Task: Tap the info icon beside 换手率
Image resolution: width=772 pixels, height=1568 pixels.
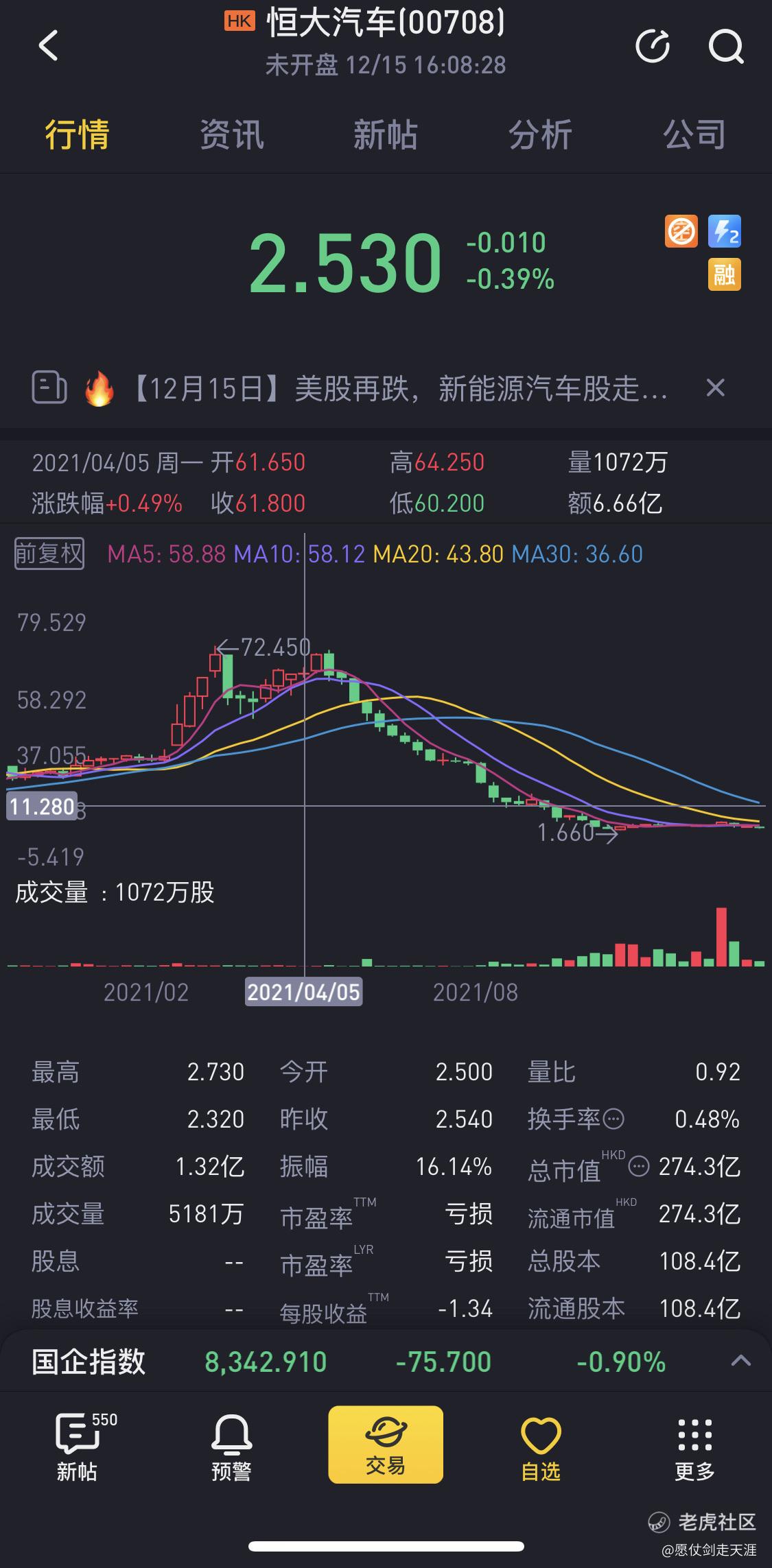Action: (x=613, y=1119)
